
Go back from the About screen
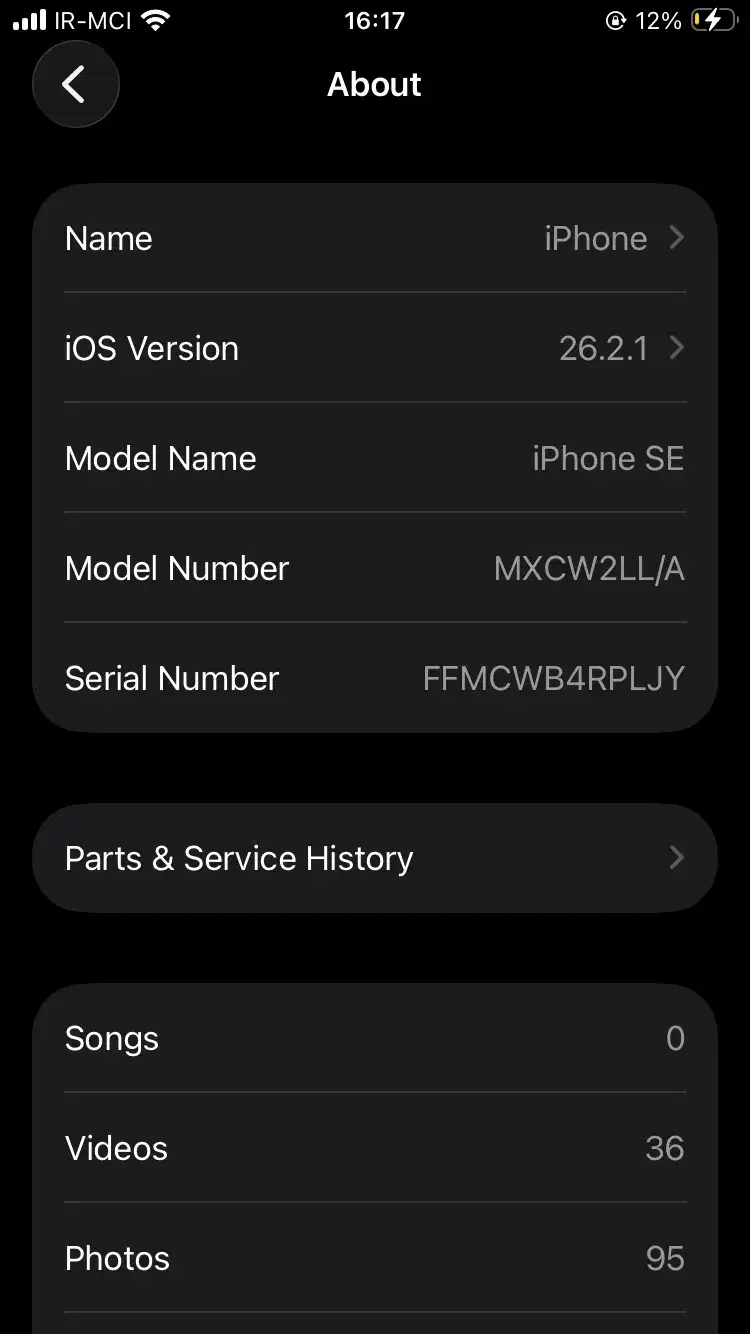(x=75, y=84)
